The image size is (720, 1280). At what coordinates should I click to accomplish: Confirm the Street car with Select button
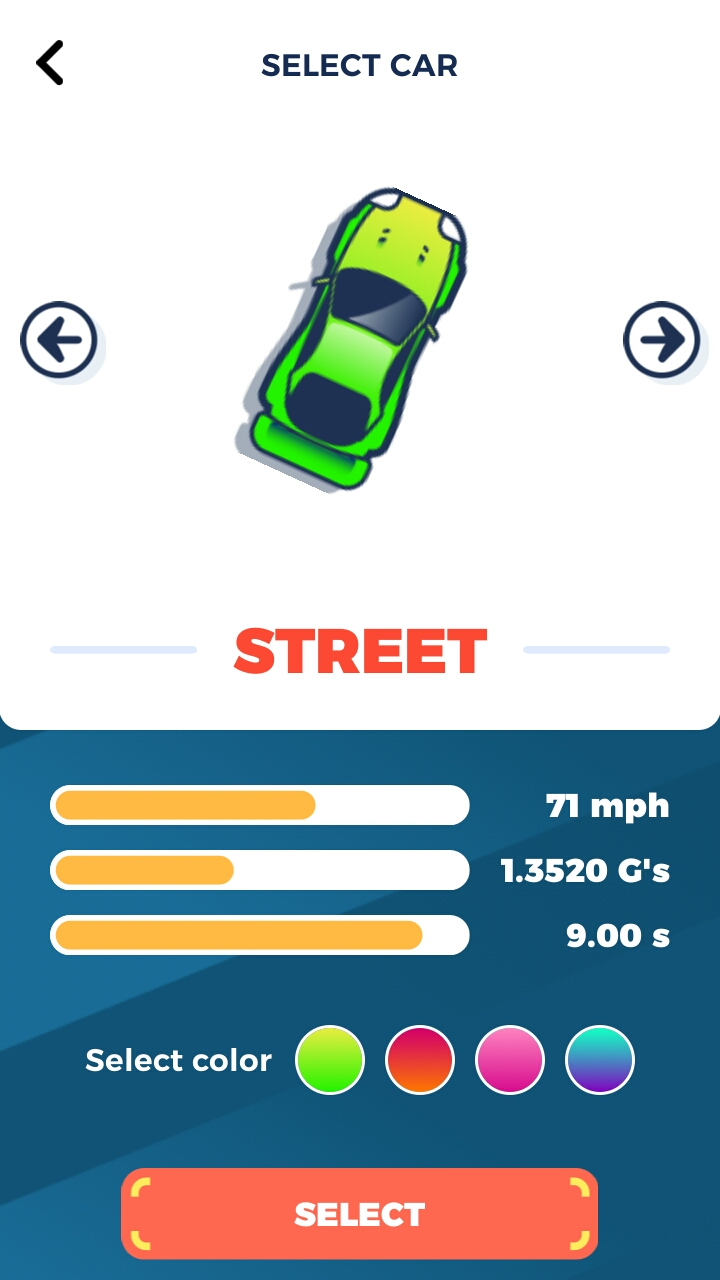tap(360, 1214)
